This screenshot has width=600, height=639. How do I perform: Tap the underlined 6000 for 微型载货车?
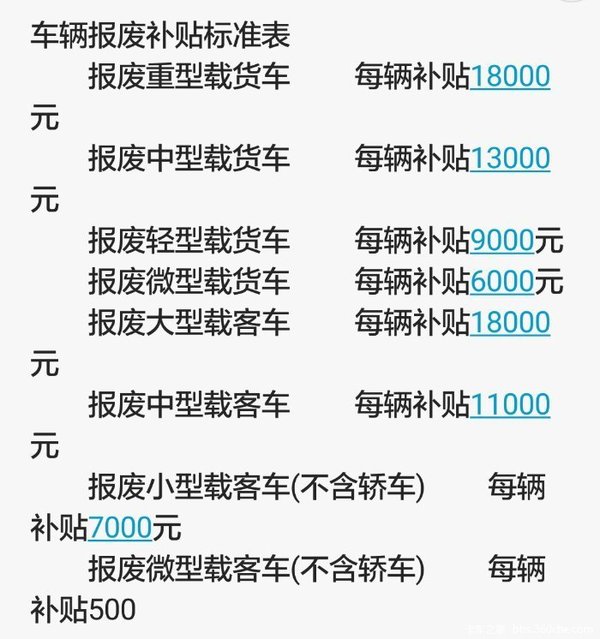(x=502, y=282)
